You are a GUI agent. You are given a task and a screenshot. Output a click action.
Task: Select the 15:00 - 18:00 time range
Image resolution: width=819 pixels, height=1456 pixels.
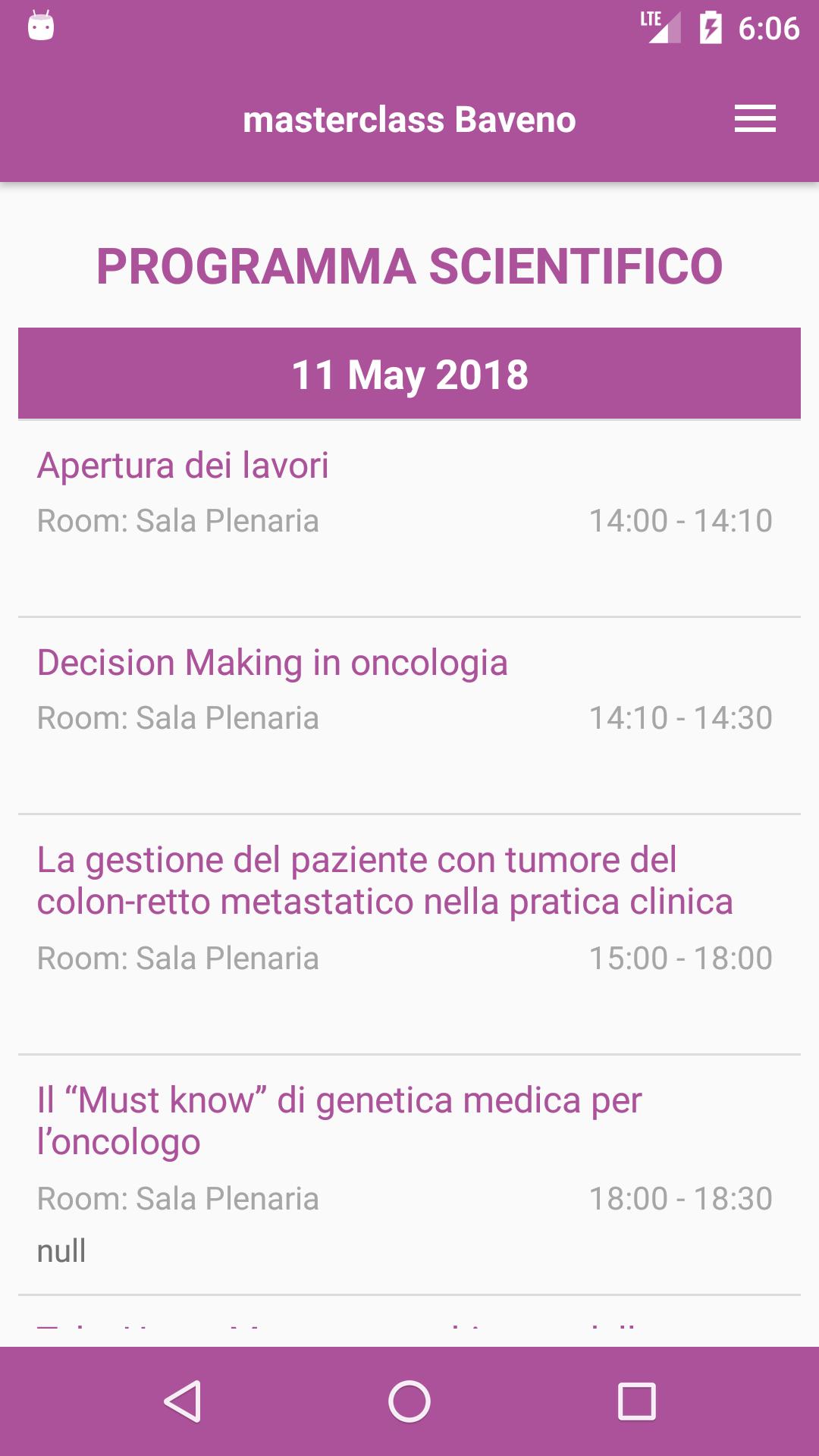tap(681, 957)
